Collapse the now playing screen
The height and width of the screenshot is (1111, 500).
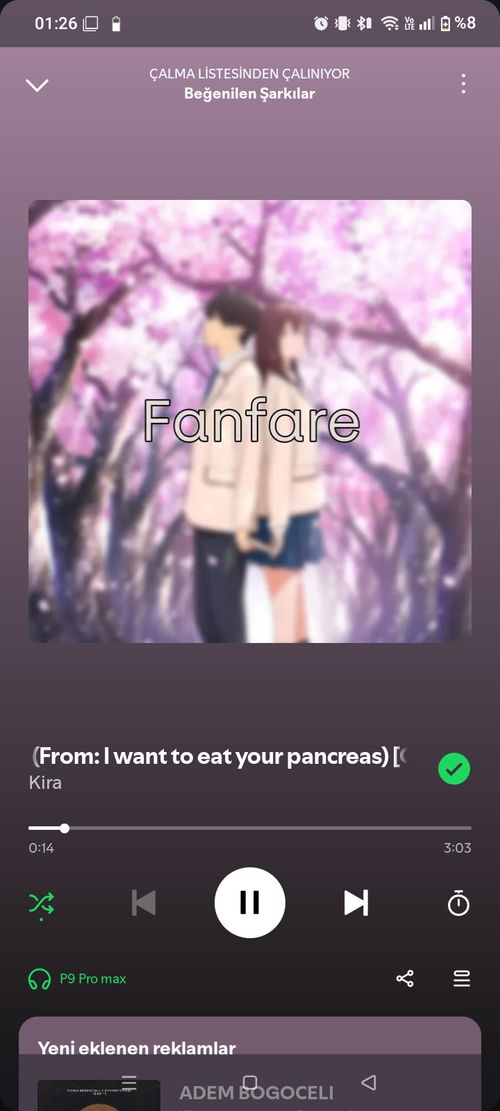(x=37, y=86)
